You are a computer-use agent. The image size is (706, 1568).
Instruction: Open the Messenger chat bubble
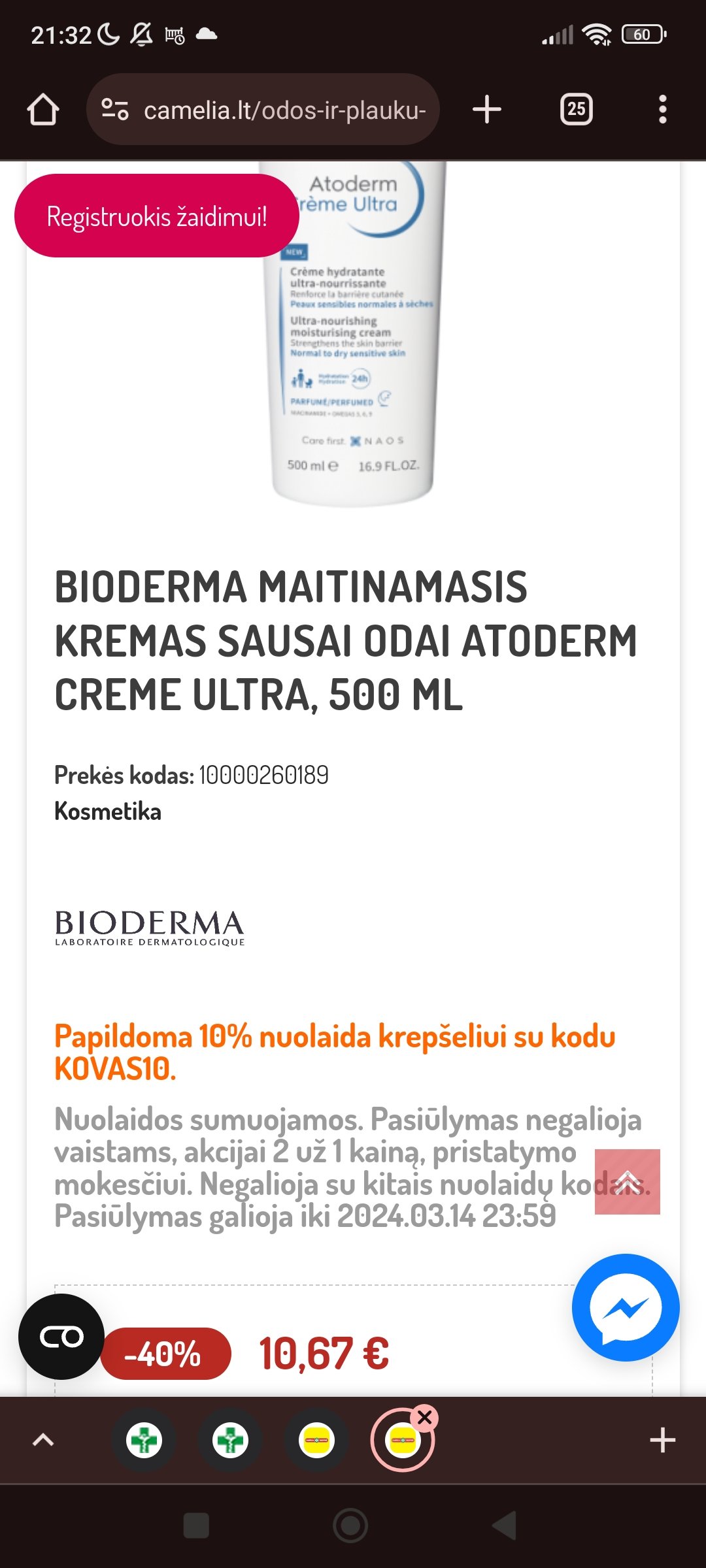pyautogui.click(x=626, y=1307)
